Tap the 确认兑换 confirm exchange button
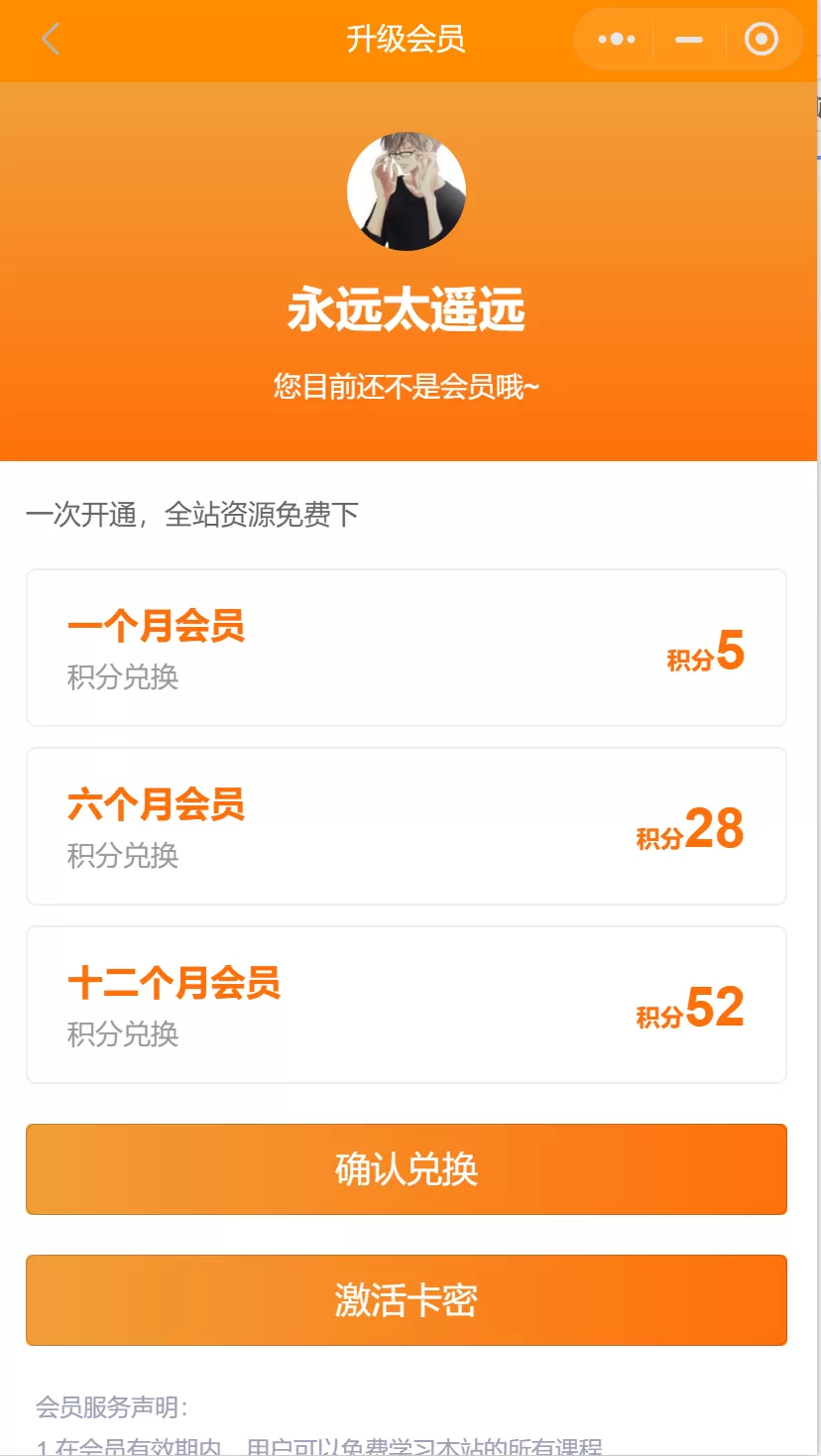821x1456 pixels. click(x=408, y=1169)
